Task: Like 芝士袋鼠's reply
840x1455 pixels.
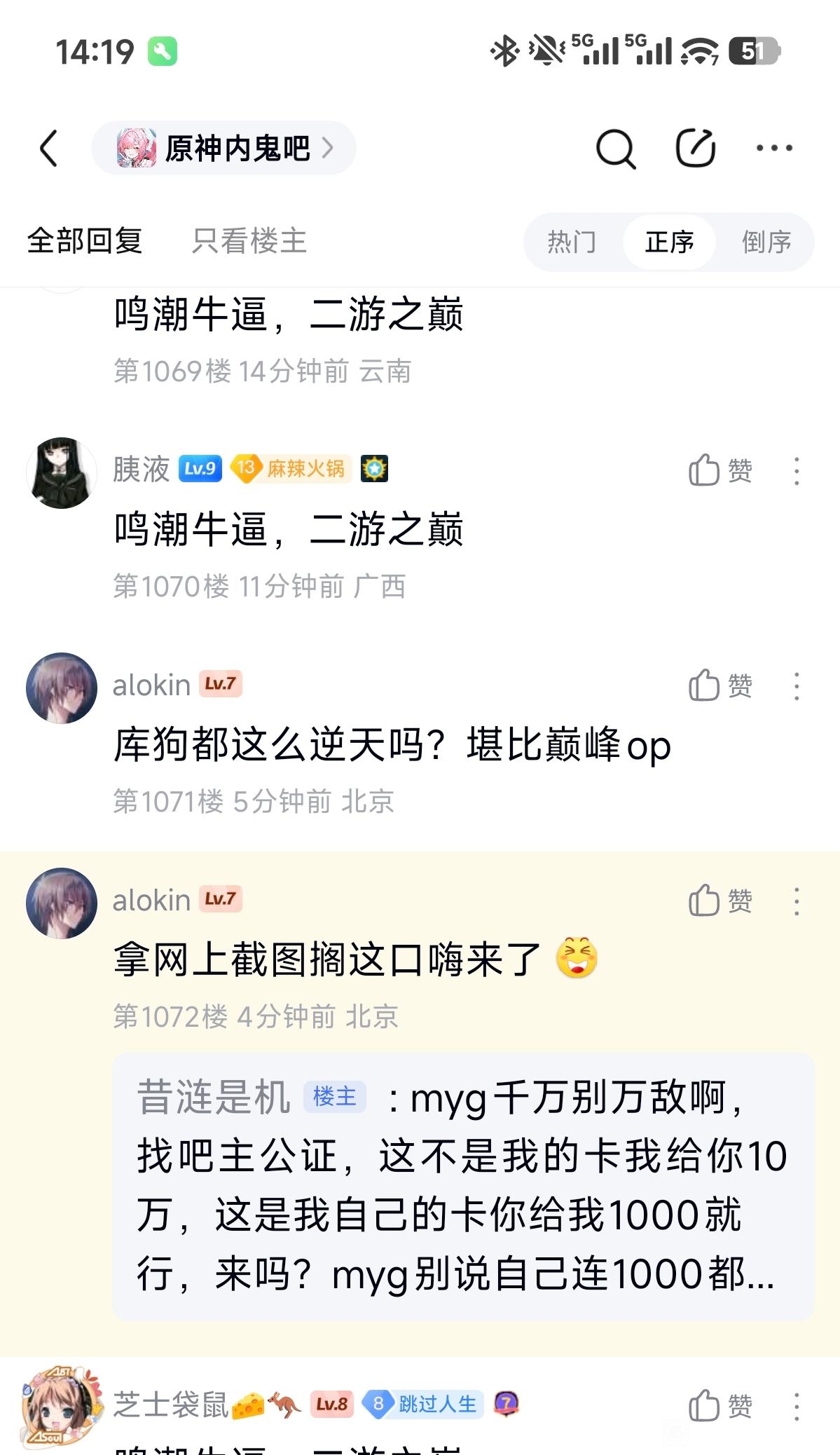Action: pyautogui.click(x=720, y=1406)
